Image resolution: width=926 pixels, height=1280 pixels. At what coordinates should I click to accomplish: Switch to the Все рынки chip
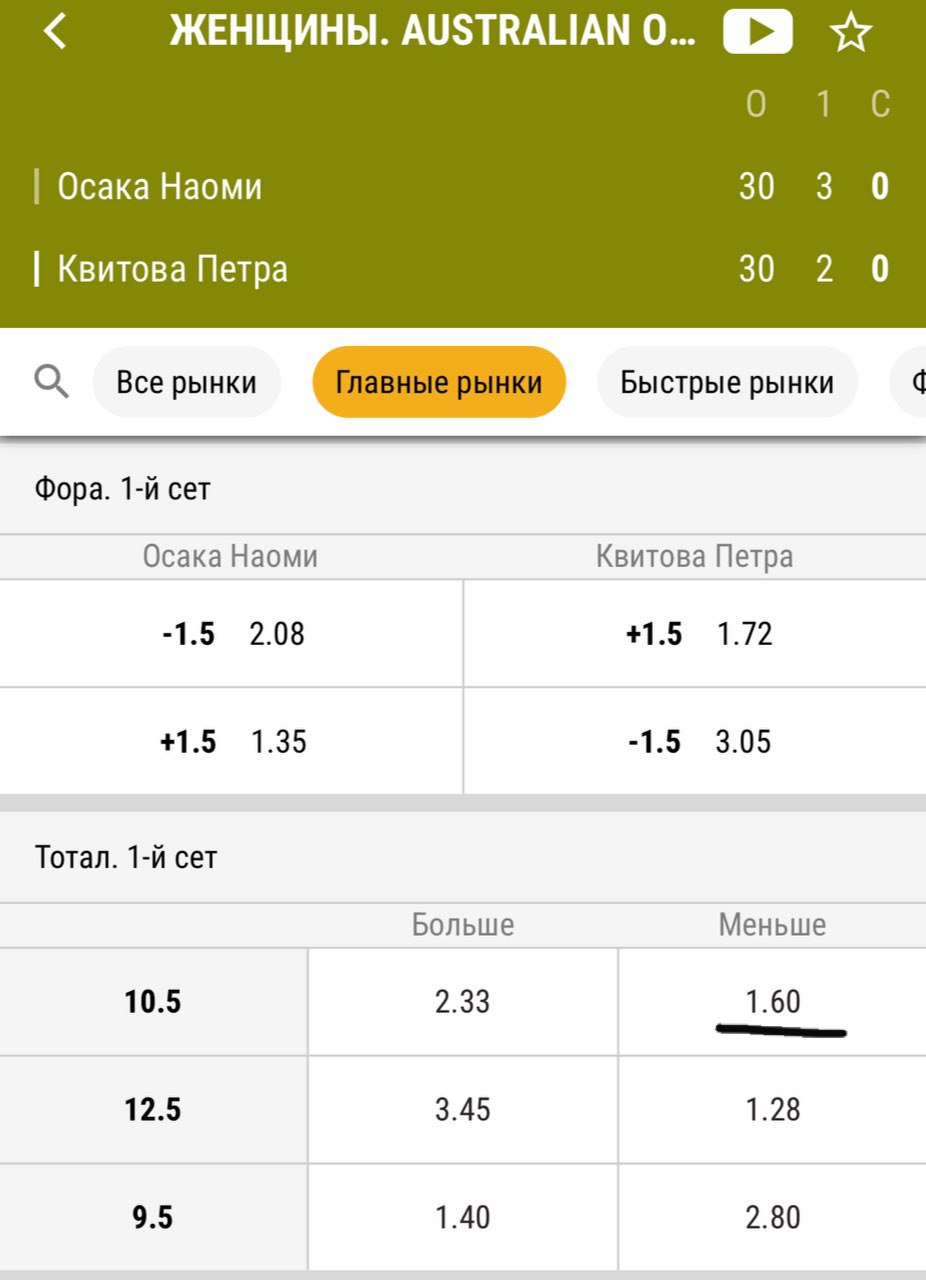[186, 382]
